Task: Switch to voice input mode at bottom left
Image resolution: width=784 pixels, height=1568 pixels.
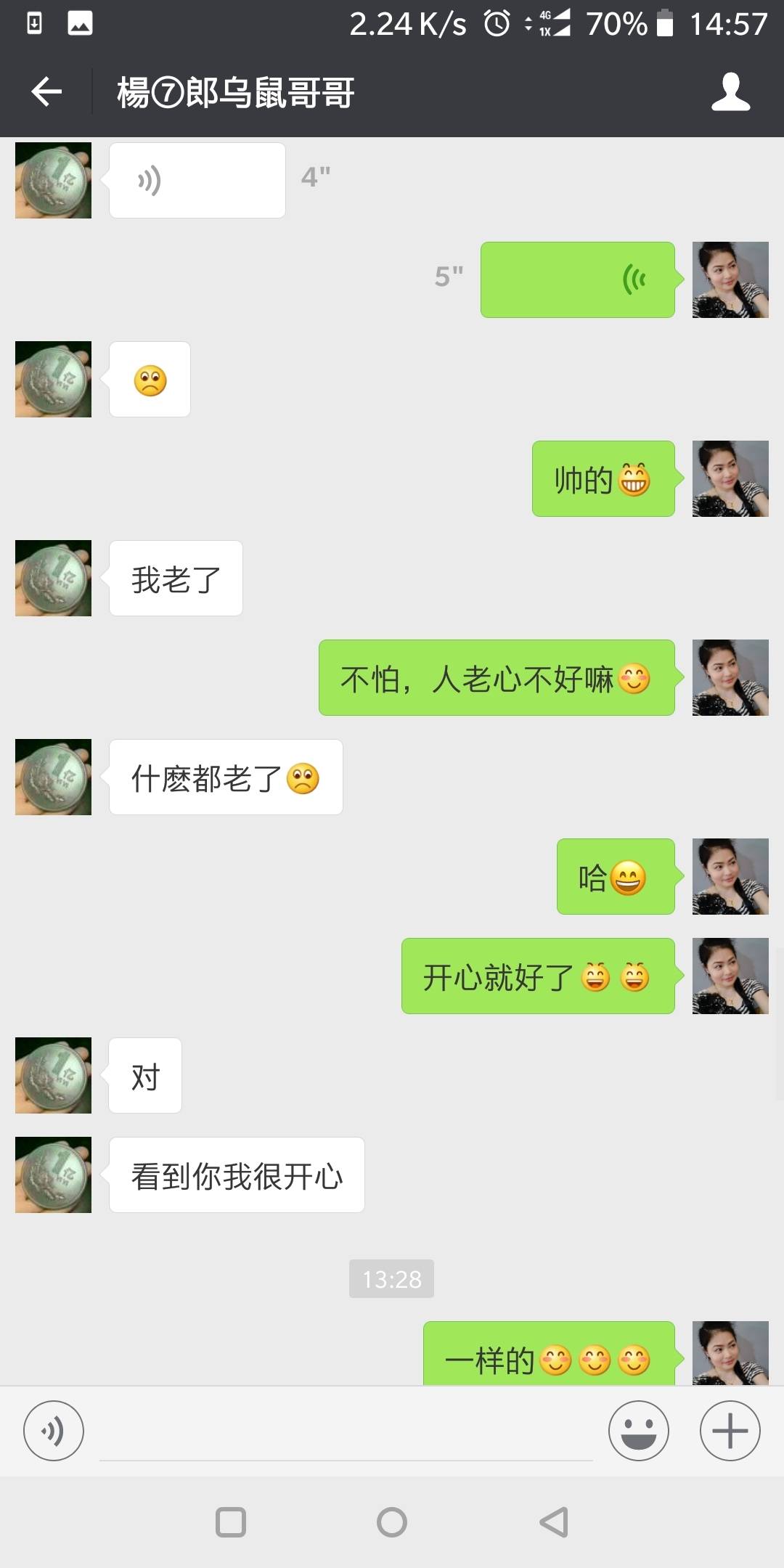Action: (x=52, y=1431)
